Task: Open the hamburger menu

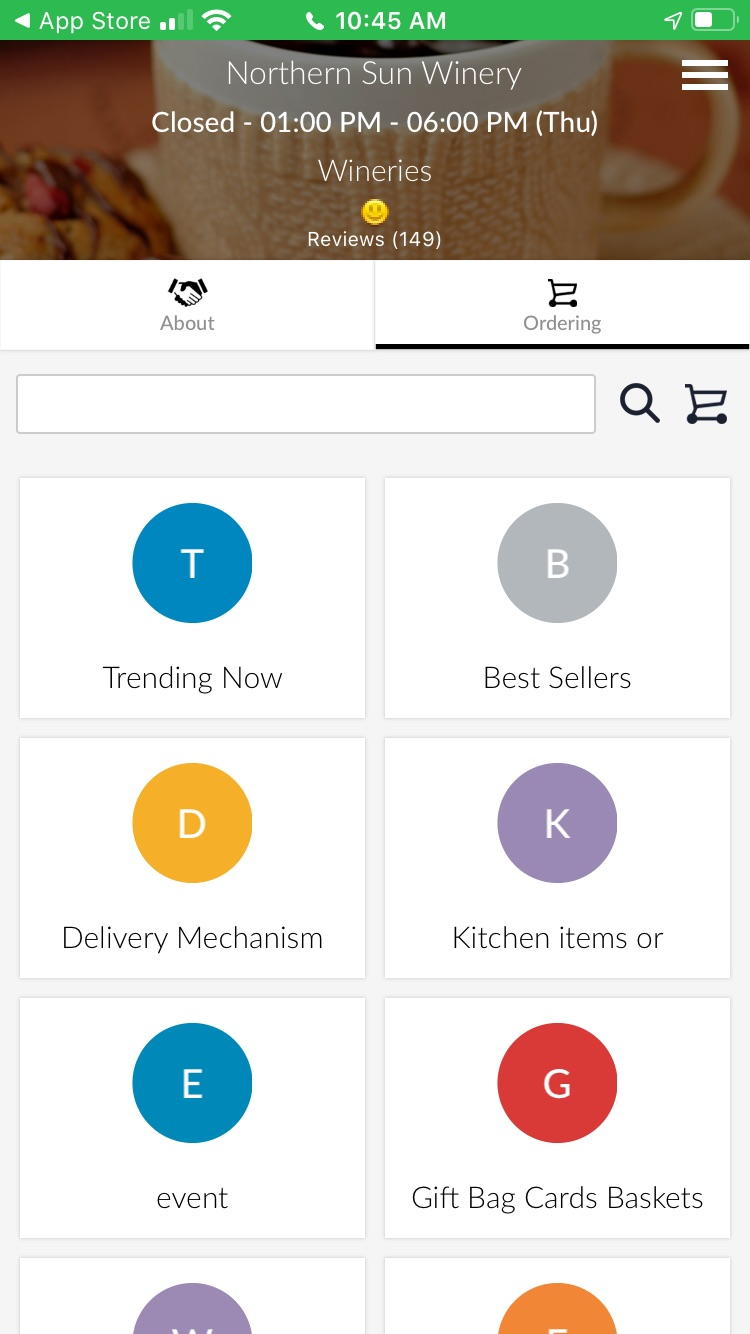Action: [704, 75]
